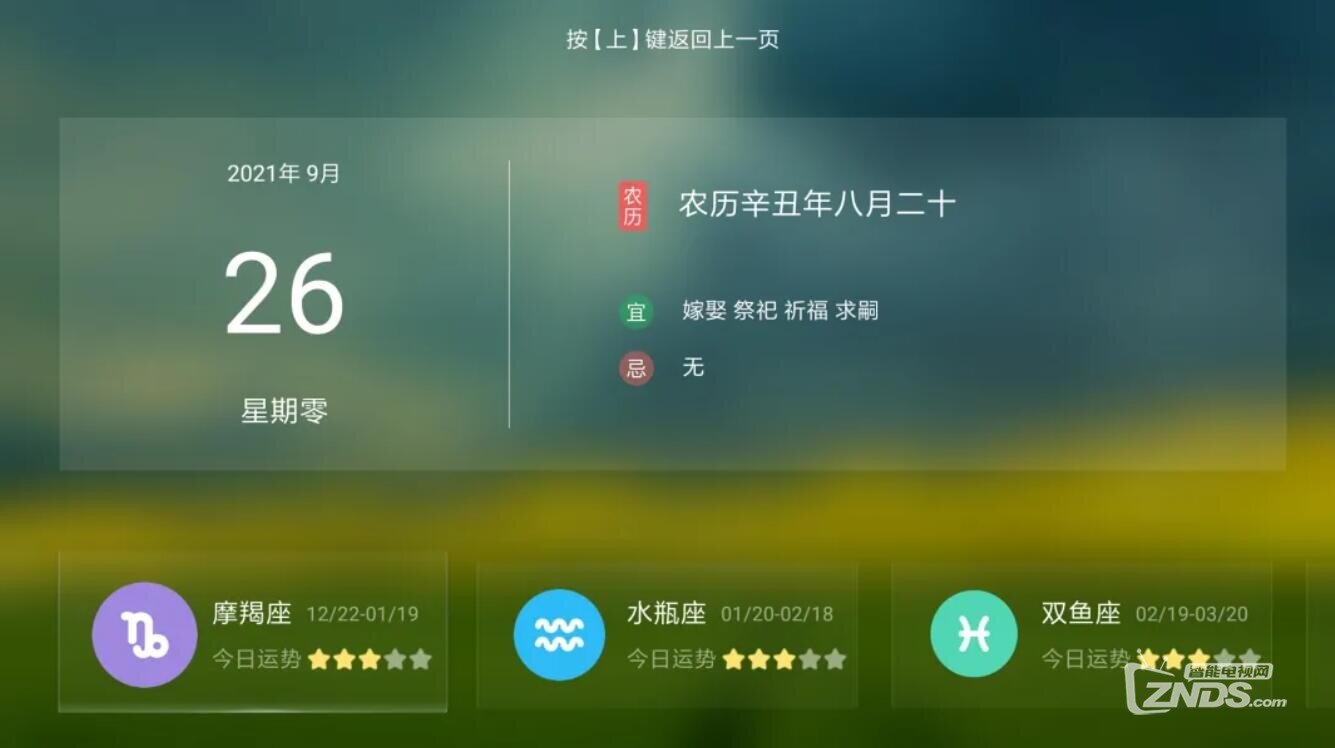Open the 水瓶座 horoscope card

[x=667, y=634]
